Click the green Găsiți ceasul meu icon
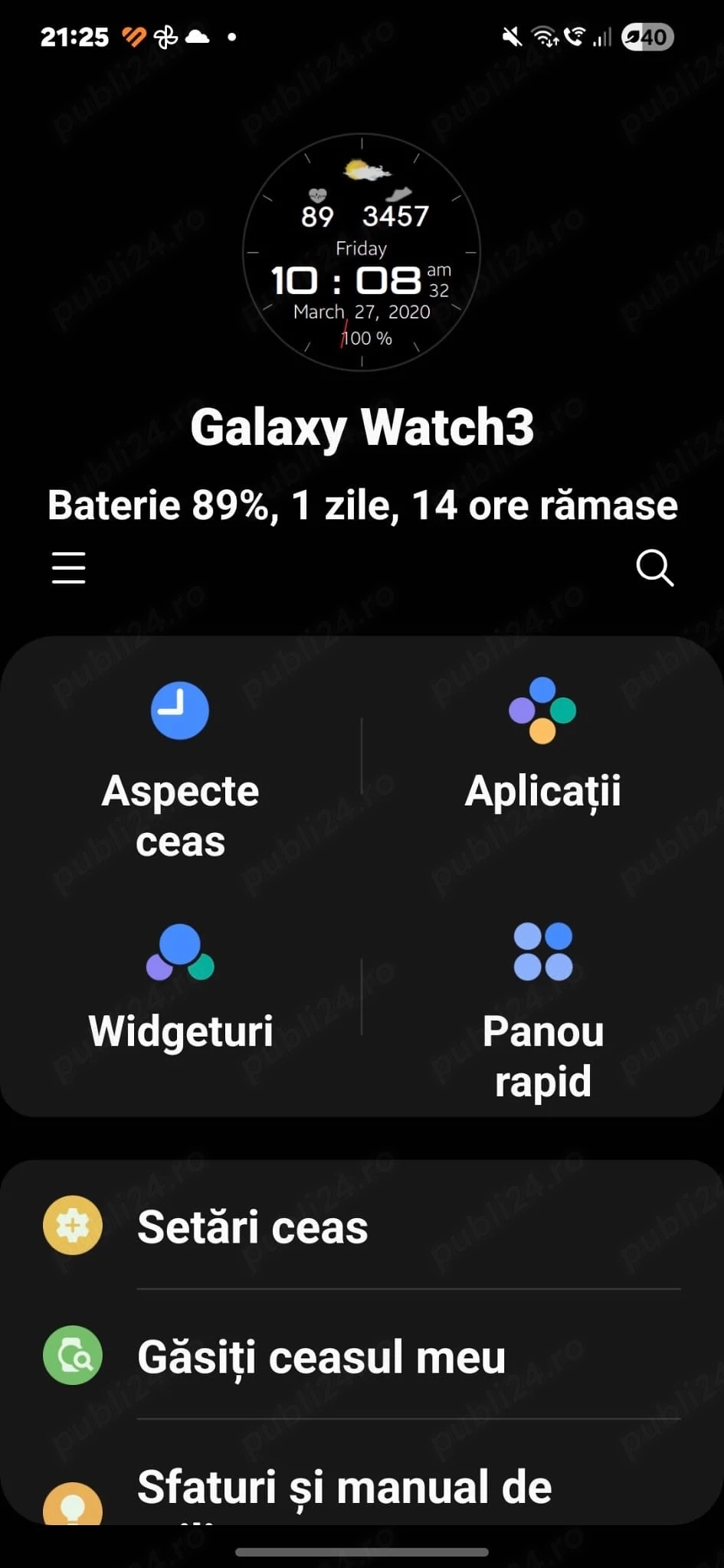This screenshot has height=1568, width=724. tap(73, 1355)
